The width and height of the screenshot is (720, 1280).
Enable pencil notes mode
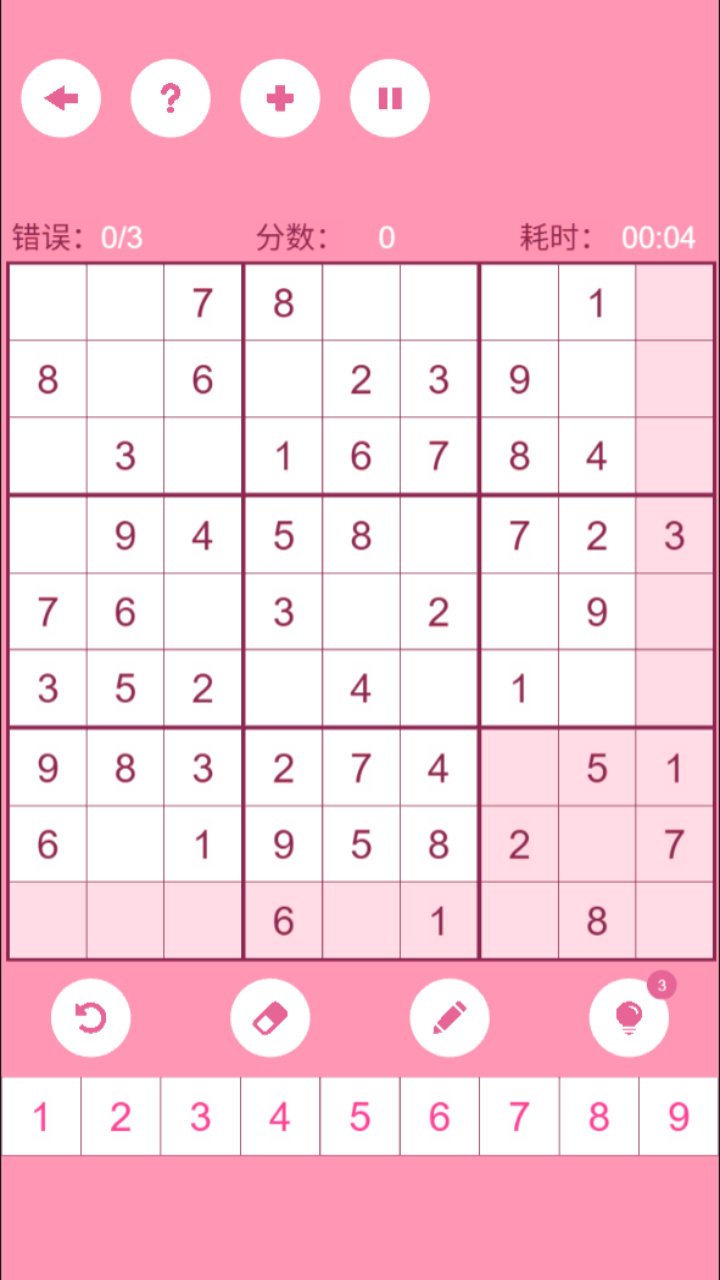449,1018
